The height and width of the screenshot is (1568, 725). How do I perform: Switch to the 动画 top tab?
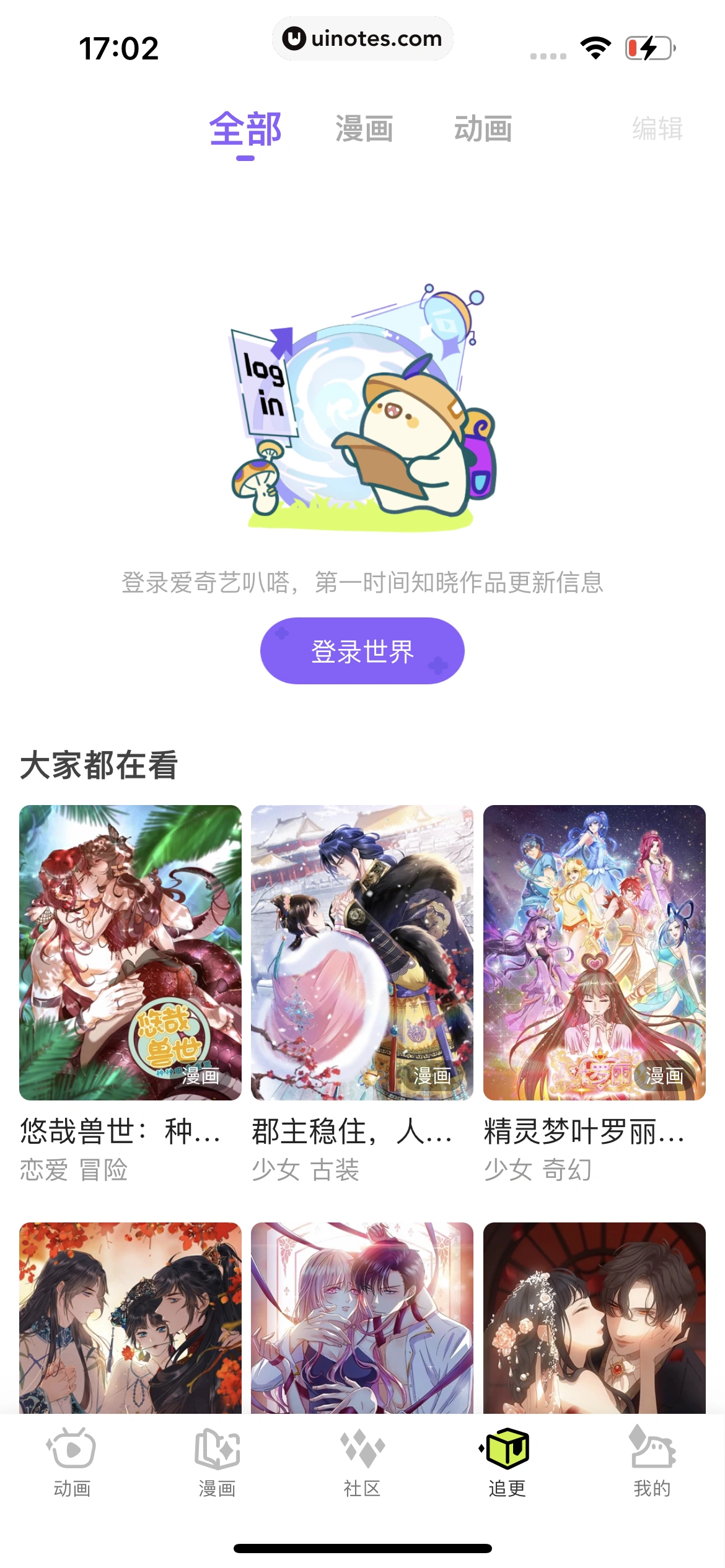(x=483, y=129)
